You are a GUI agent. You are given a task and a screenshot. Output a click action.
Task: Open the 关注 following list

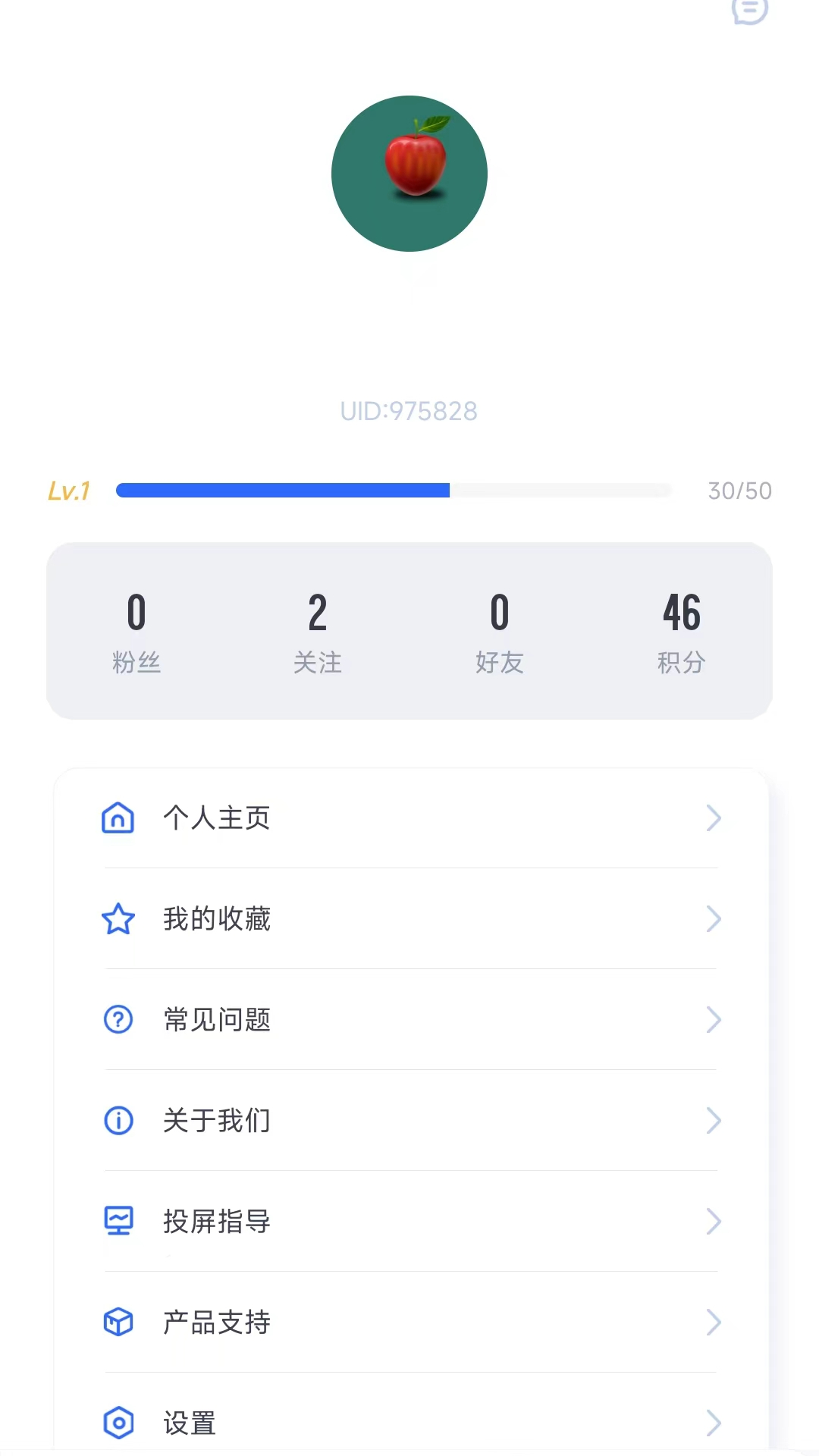tap(318, 633)
